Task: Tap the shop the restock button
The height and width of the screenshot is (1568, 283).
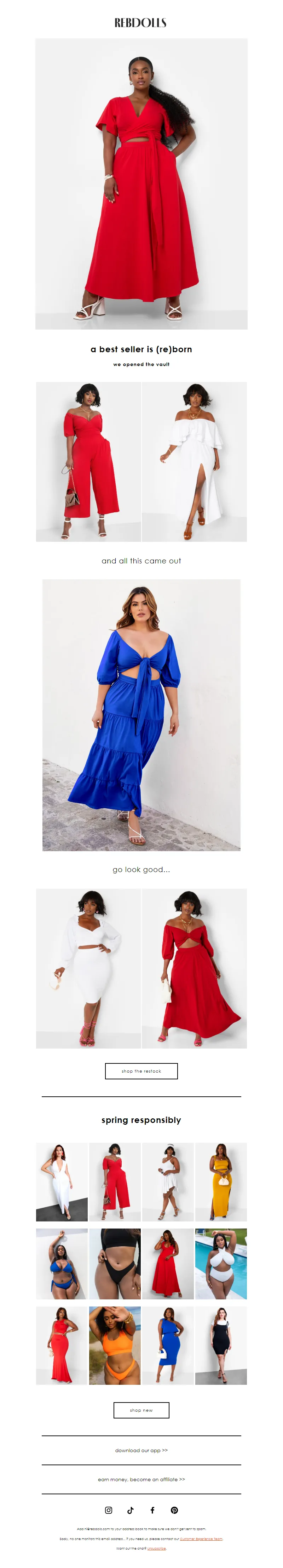Action: pos(141,1071)
